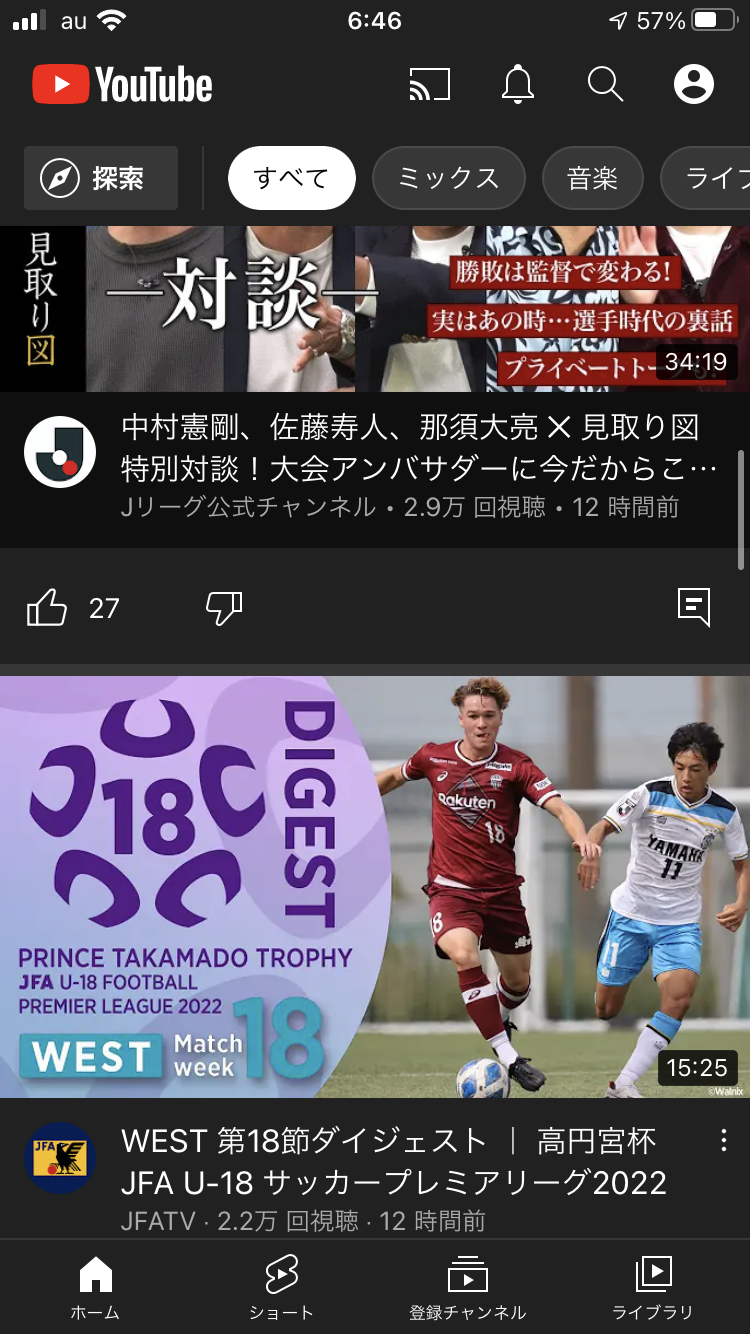Play the WEST 第18節ダイジェスト video
This screenshot has width=750, height=1334.
375,886
